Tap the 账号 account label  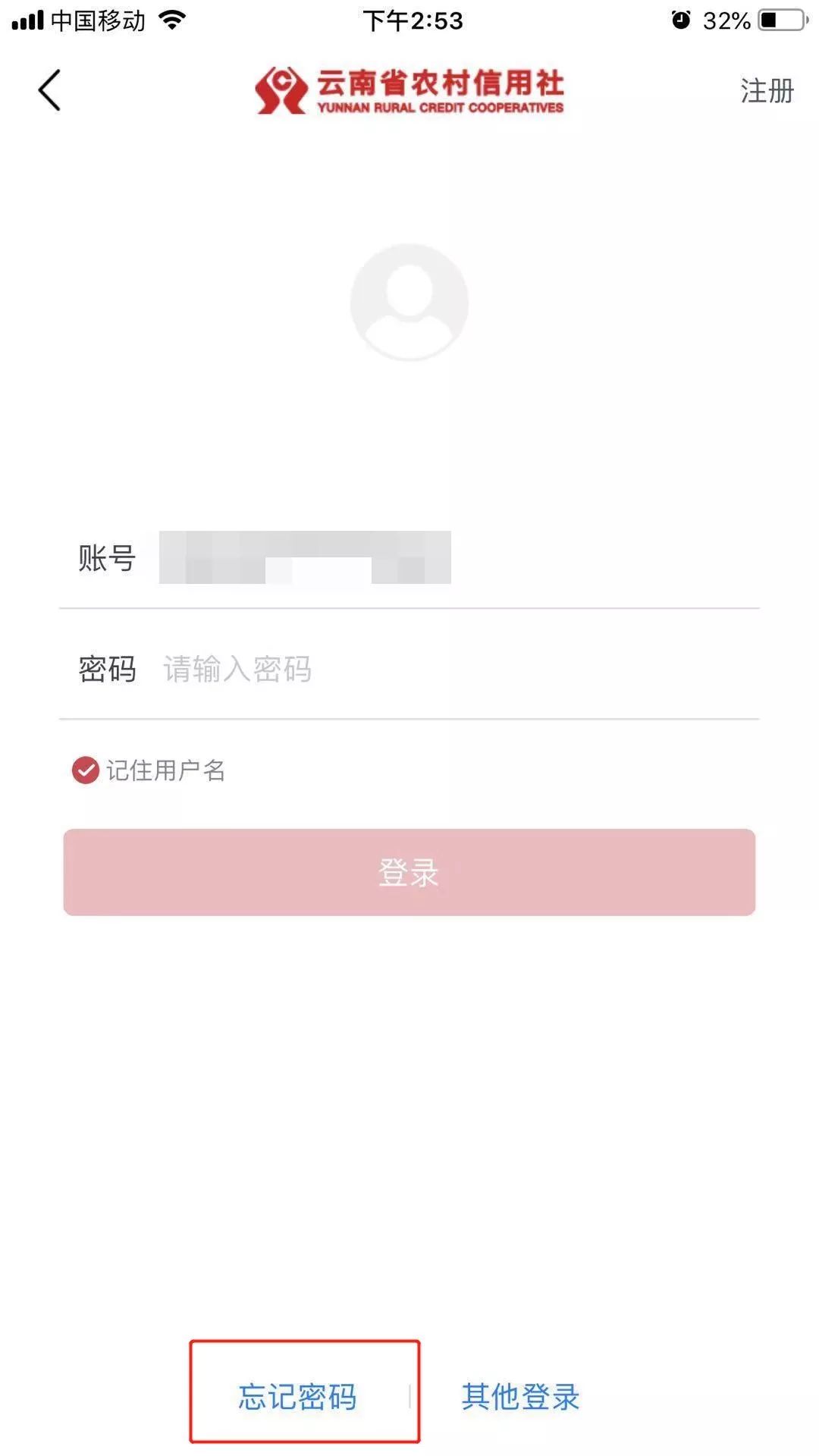pyautogui.click(x=106, y=559)
